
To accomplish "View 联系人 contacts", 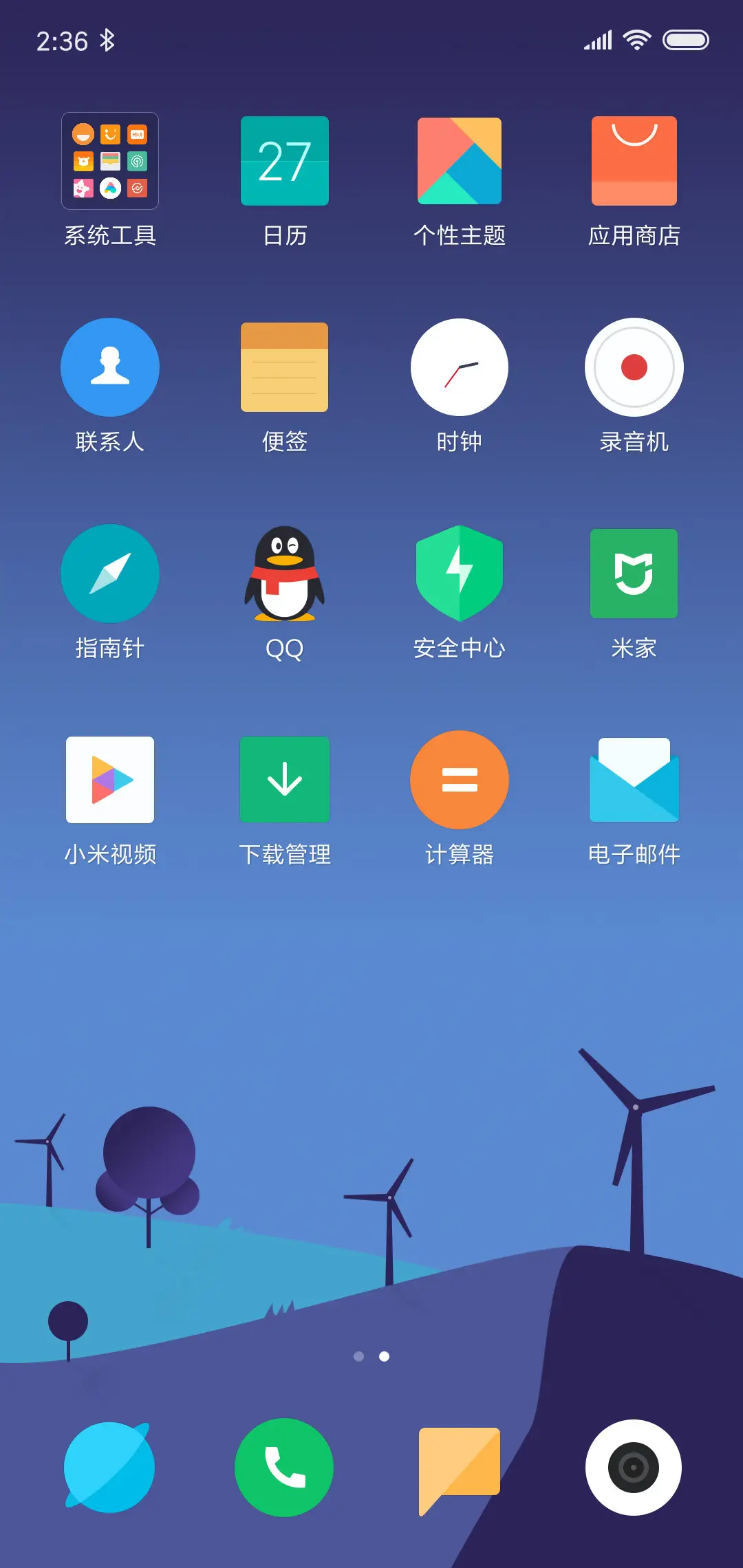I will [x=110, y=367].
